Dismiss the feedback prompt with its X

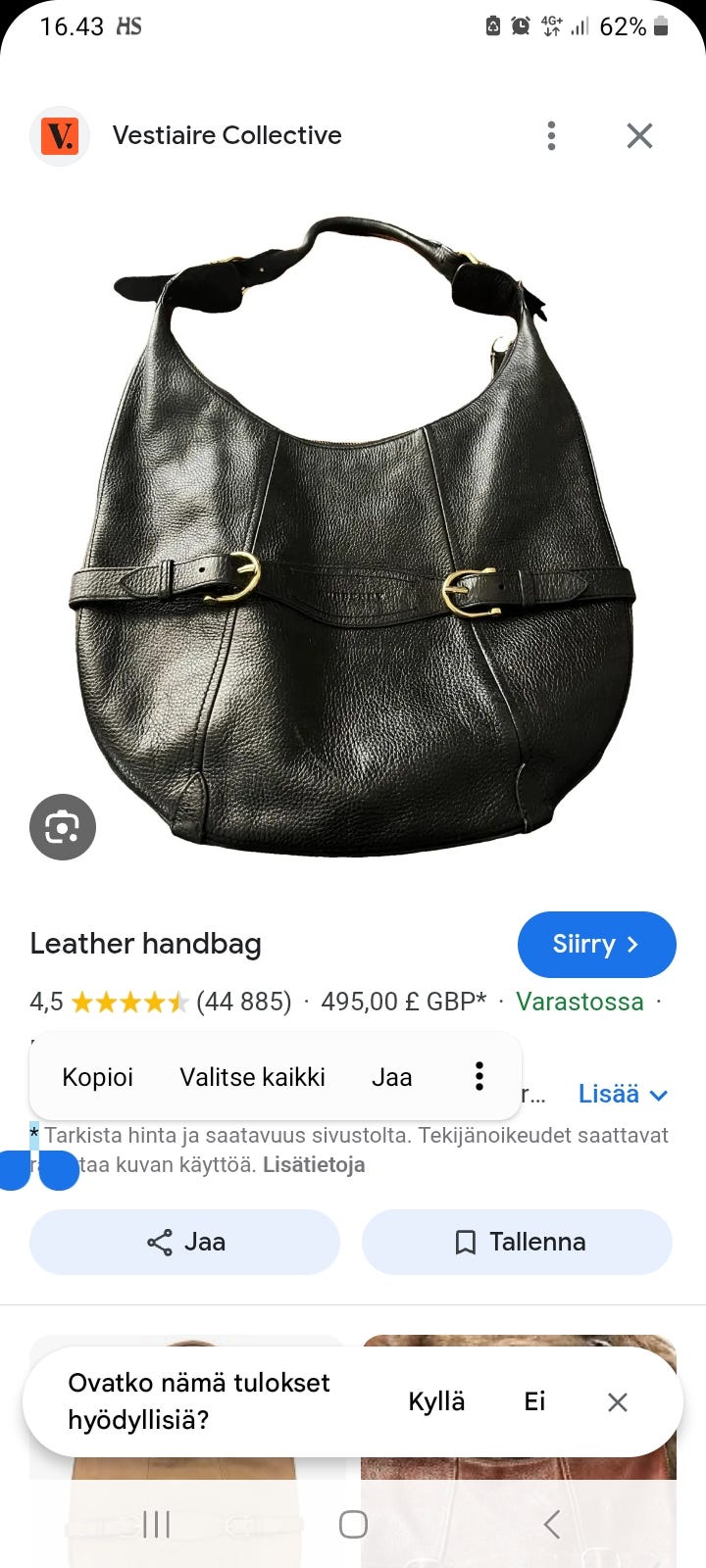617,1401
